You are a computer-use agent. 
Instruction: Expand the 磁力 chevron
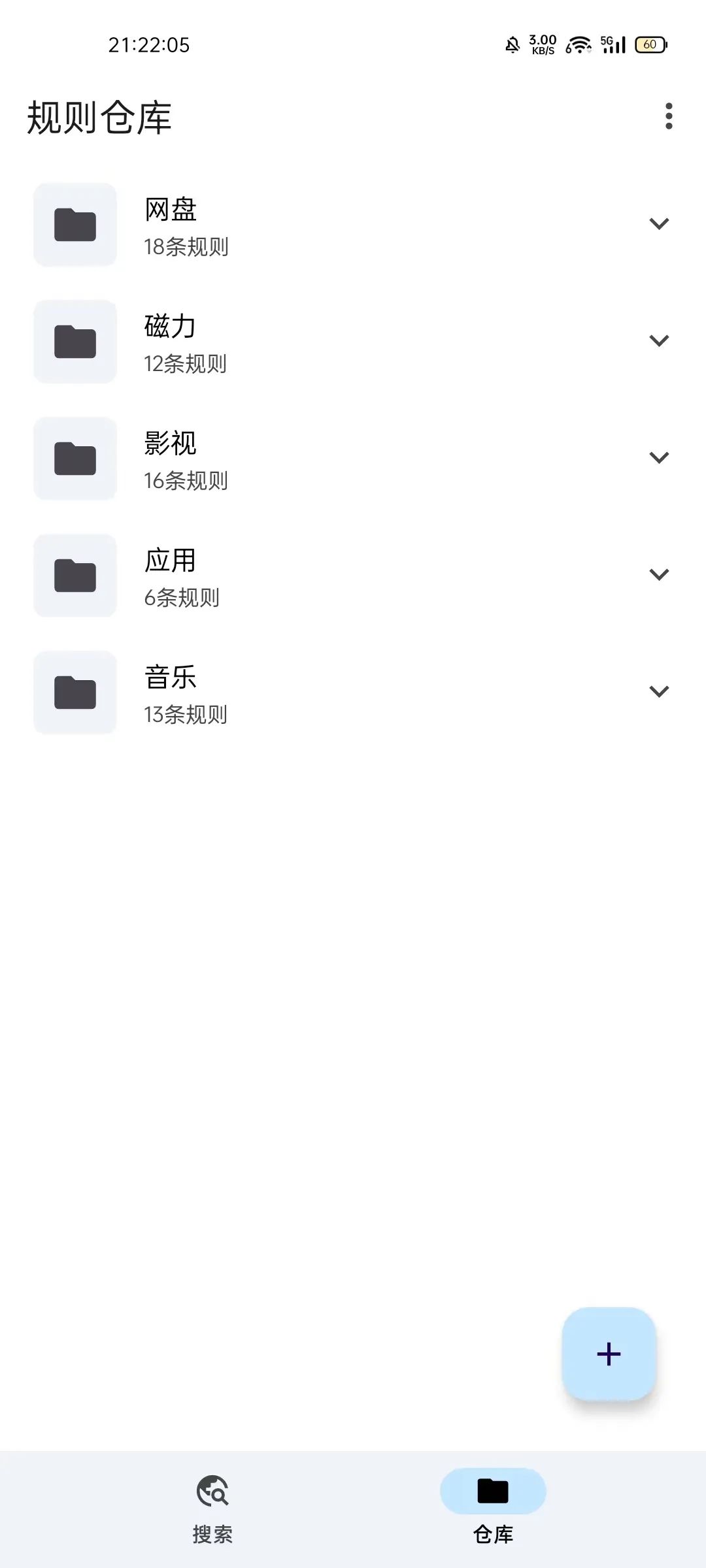click(x=659, y=341)
